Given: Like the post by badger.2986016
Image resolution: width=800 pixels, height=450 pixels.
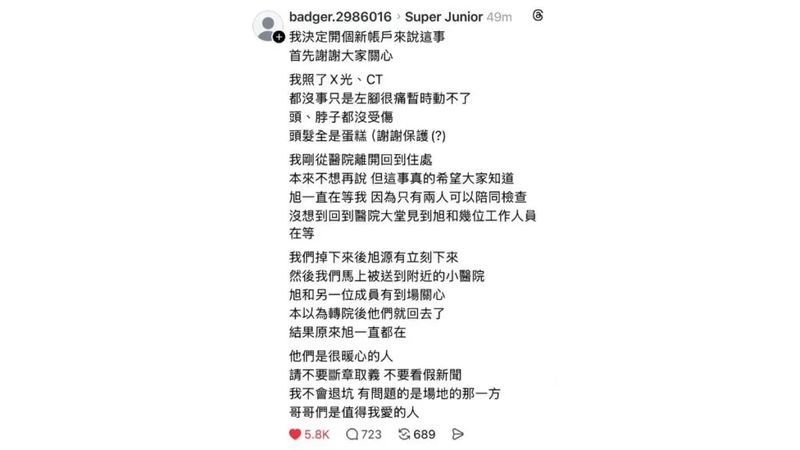Looking at the screenshot, I should tap(295, 435).
